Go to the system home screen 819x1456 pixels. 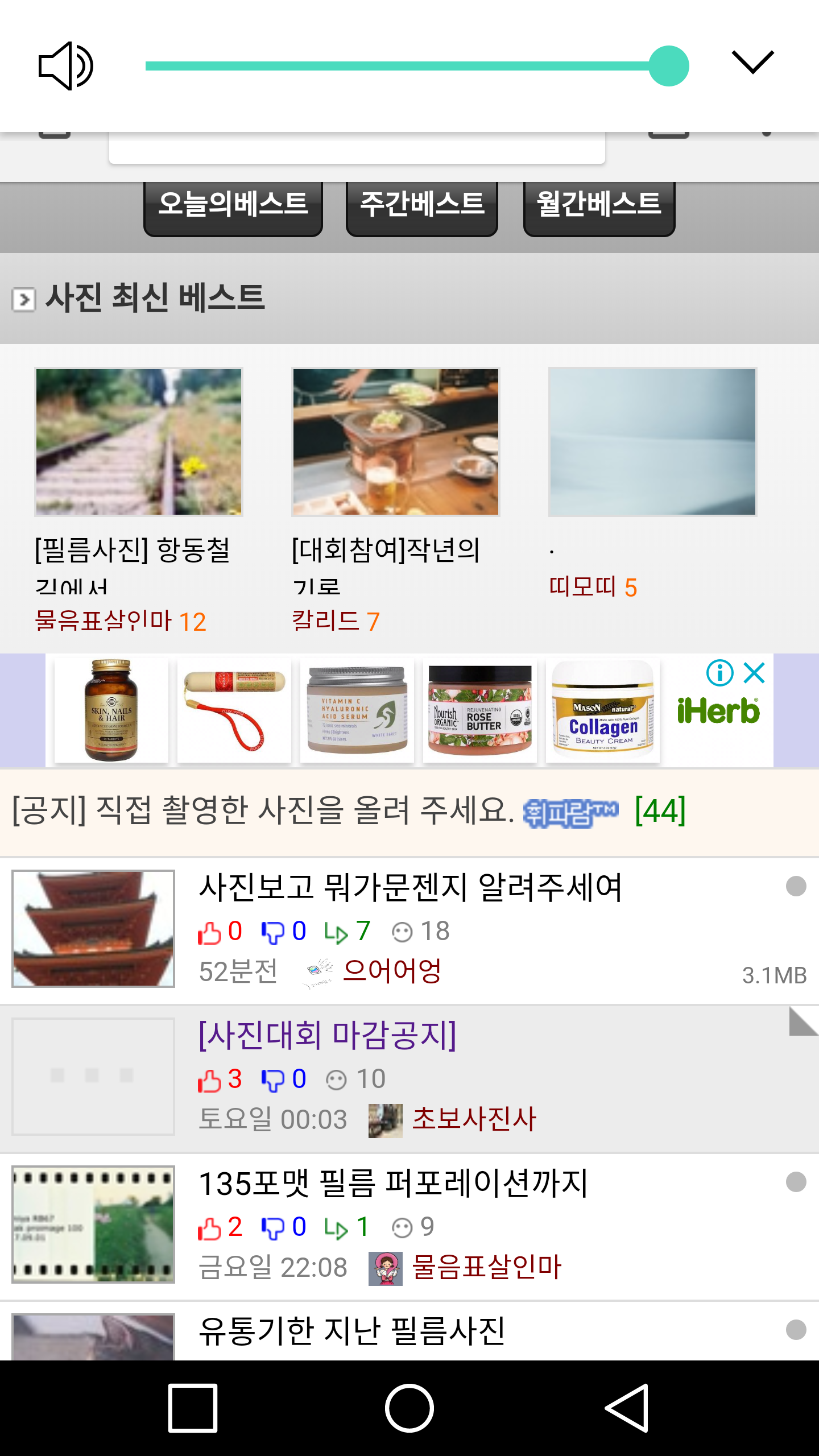click(x=409, y=1408)
